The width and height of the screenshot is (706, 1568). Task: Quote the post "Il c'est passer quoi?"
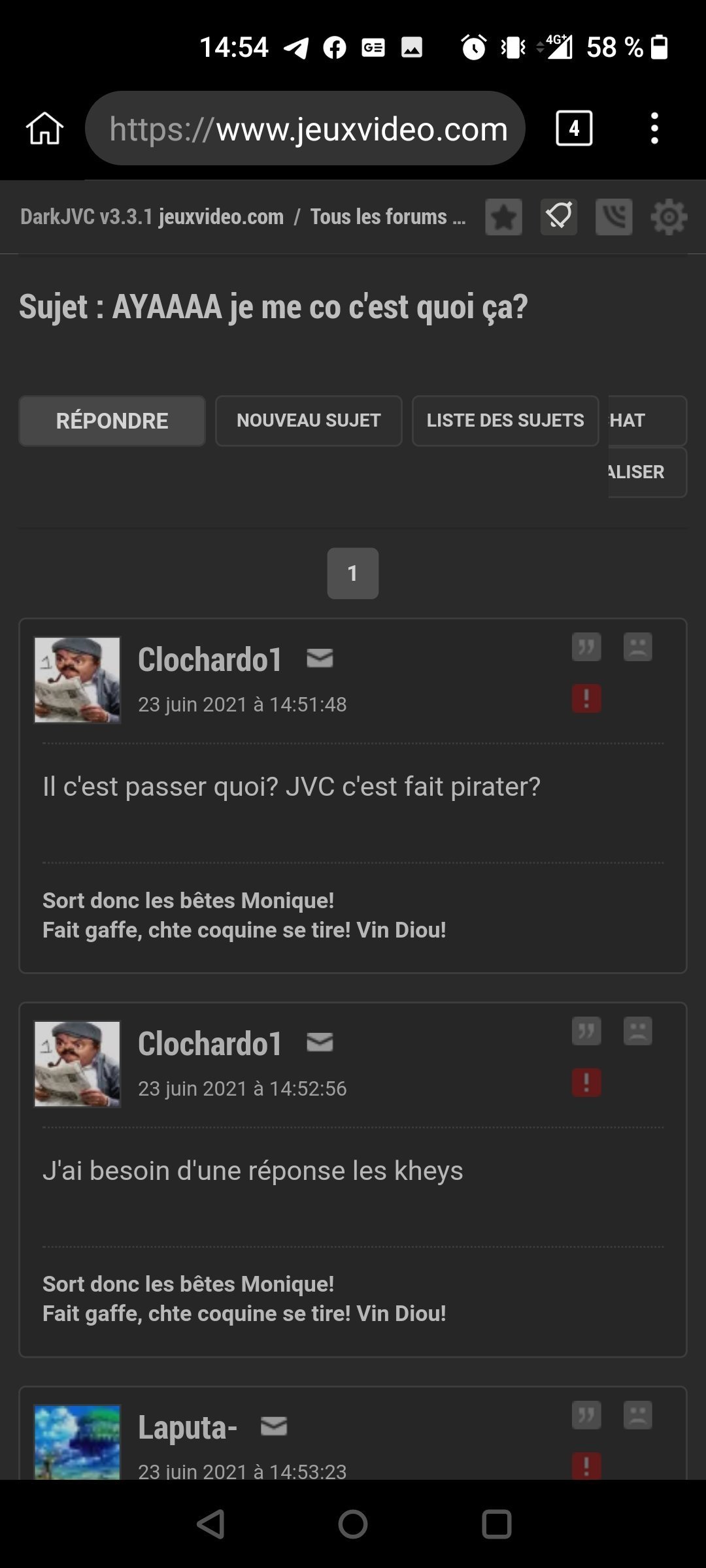[586, 647]
